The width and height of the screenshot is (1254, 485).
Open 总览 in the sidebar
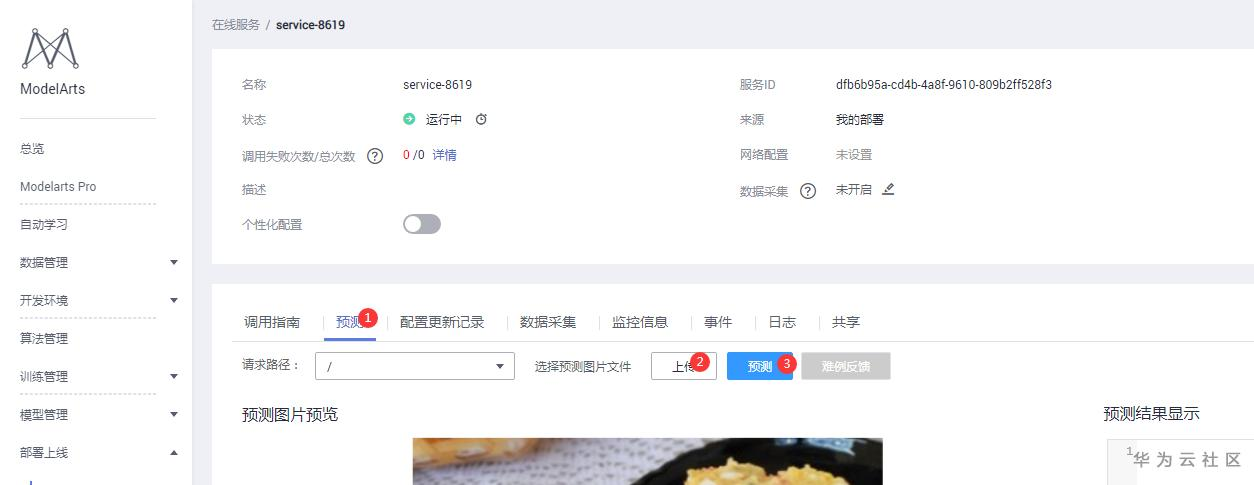32,149
